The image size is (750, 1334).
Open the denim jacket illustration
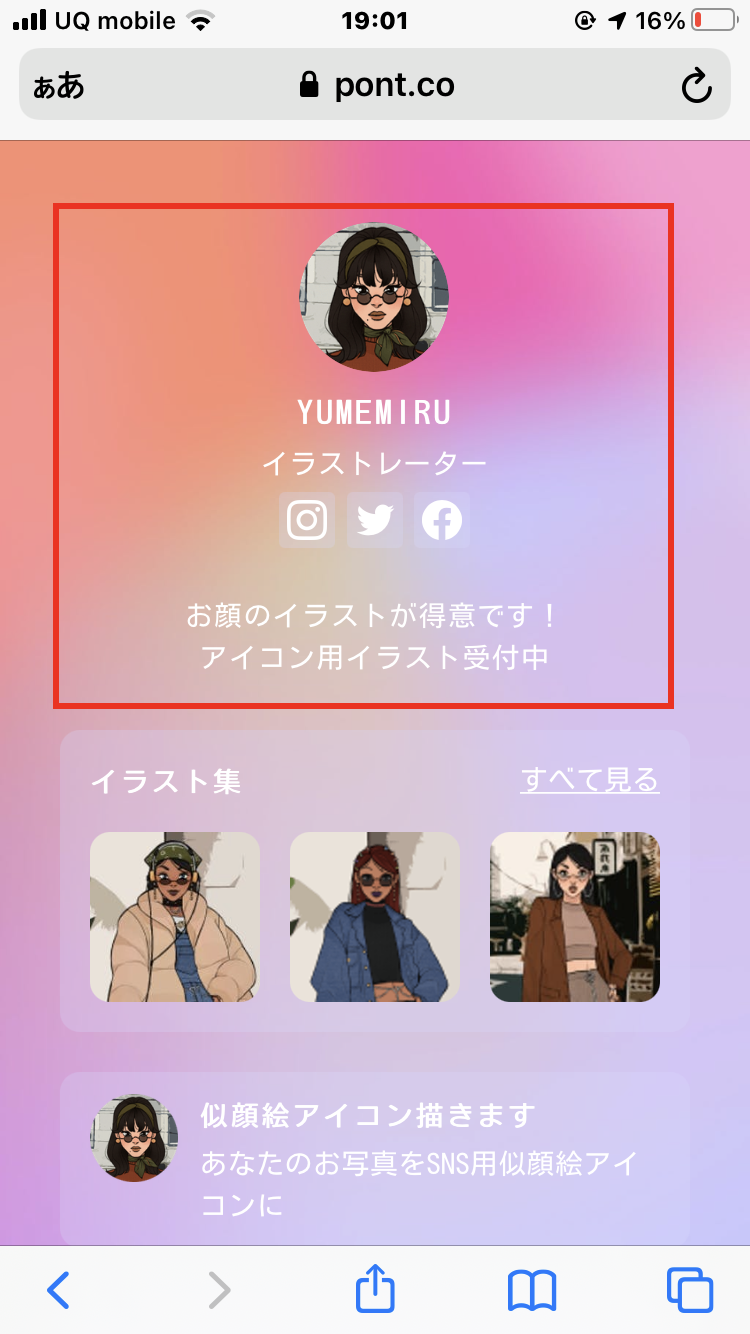click(x=375, y=917)
